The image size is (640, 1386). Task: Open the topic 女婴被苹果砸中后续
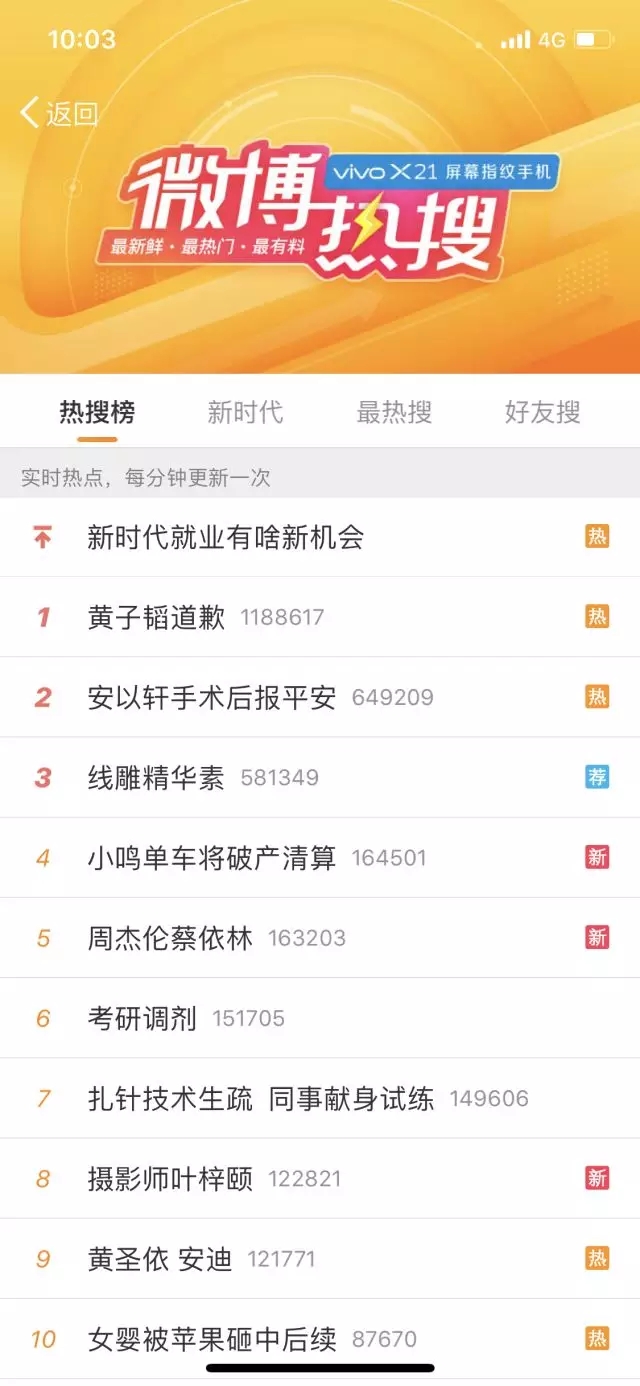point(212,1338)
